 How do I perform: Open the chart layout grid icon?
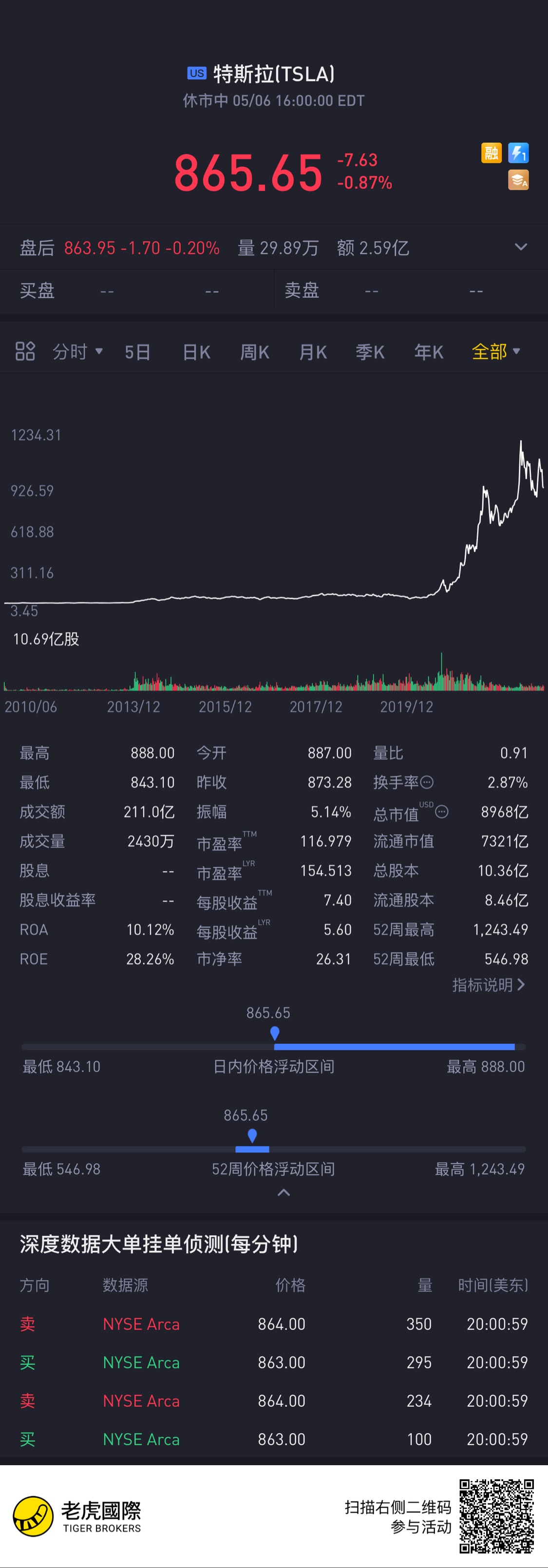pyautogui.click(x=25, y=351)
